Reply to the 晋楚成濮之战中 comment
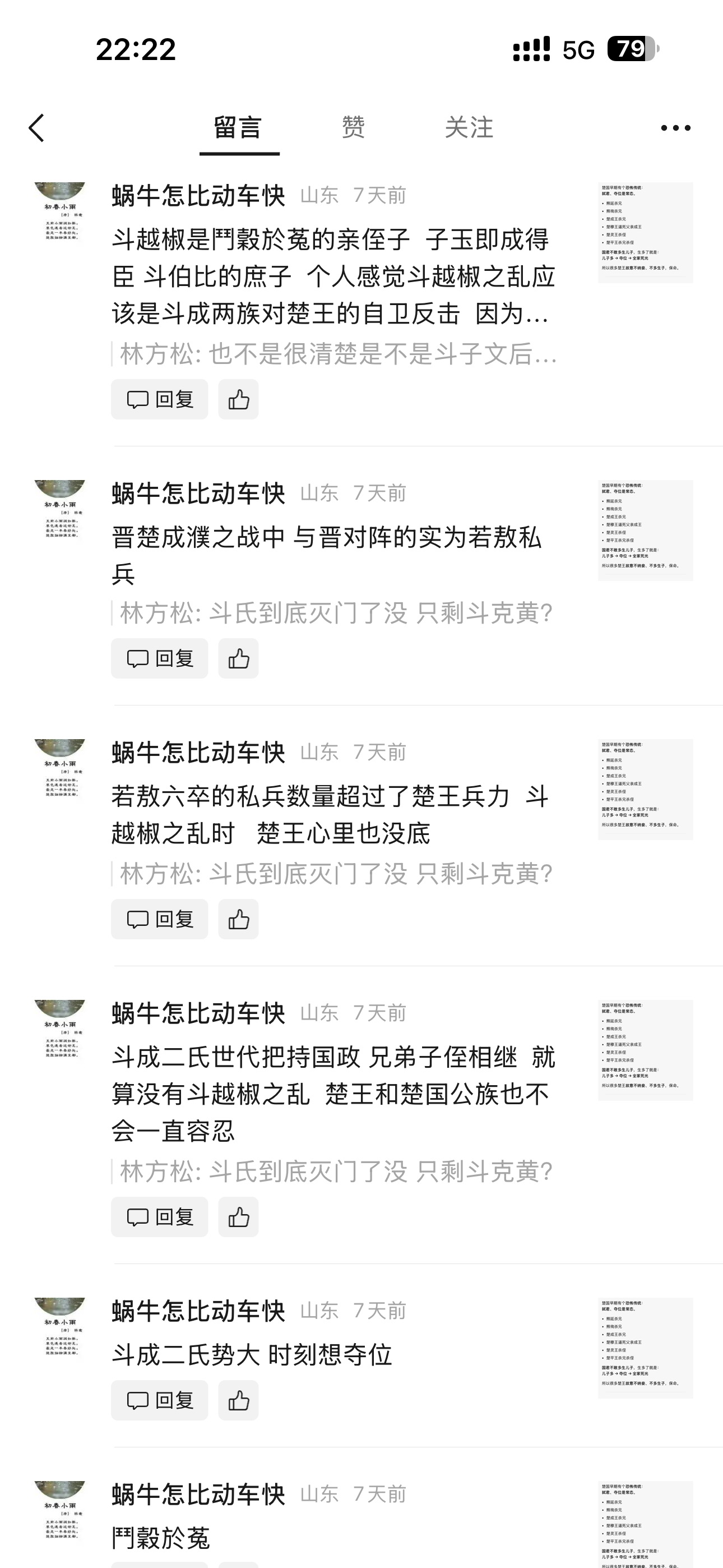Viewport: 723px width, 1568px height. [159, 658]
